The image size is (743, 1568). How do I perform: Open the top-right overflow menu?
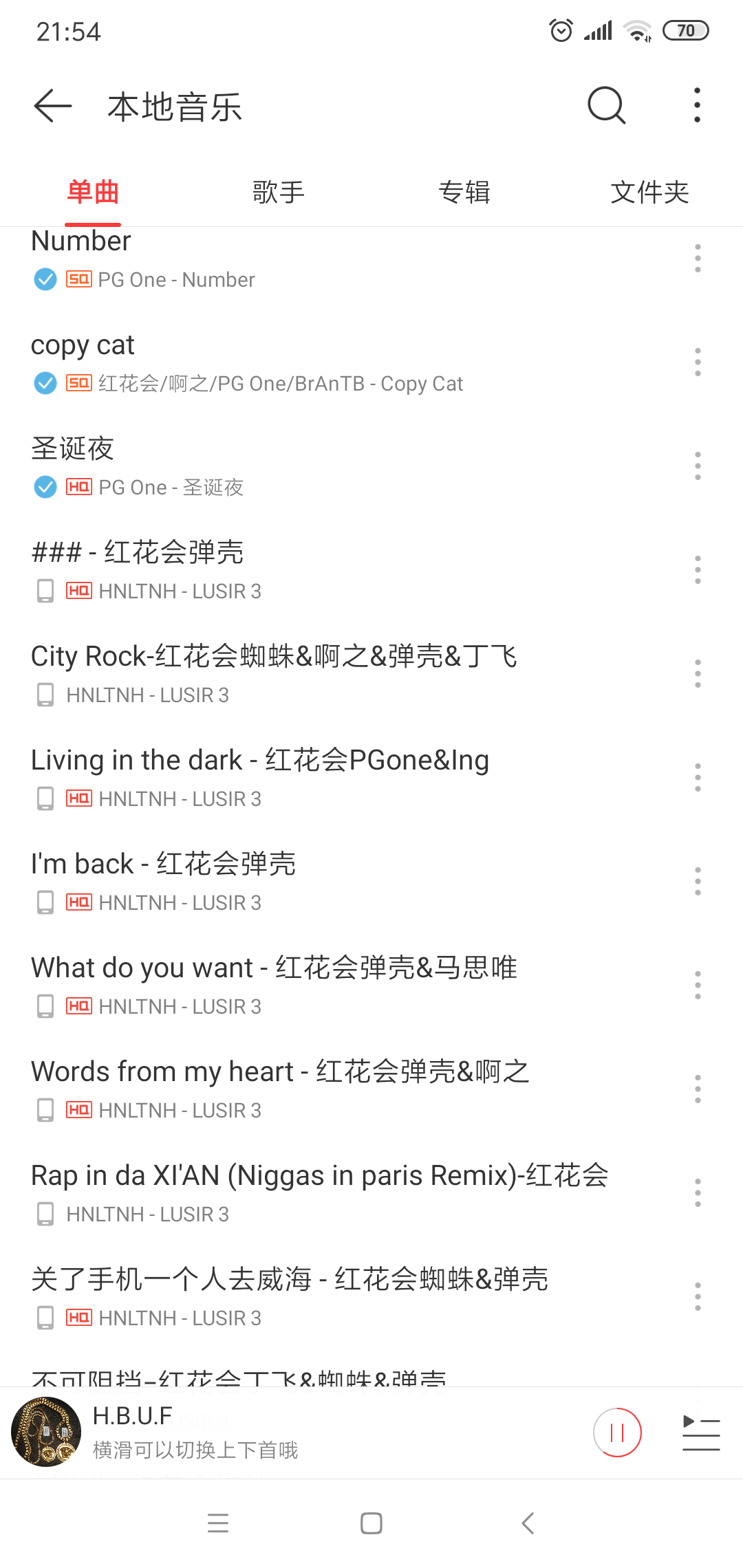(x=697, y=106)
